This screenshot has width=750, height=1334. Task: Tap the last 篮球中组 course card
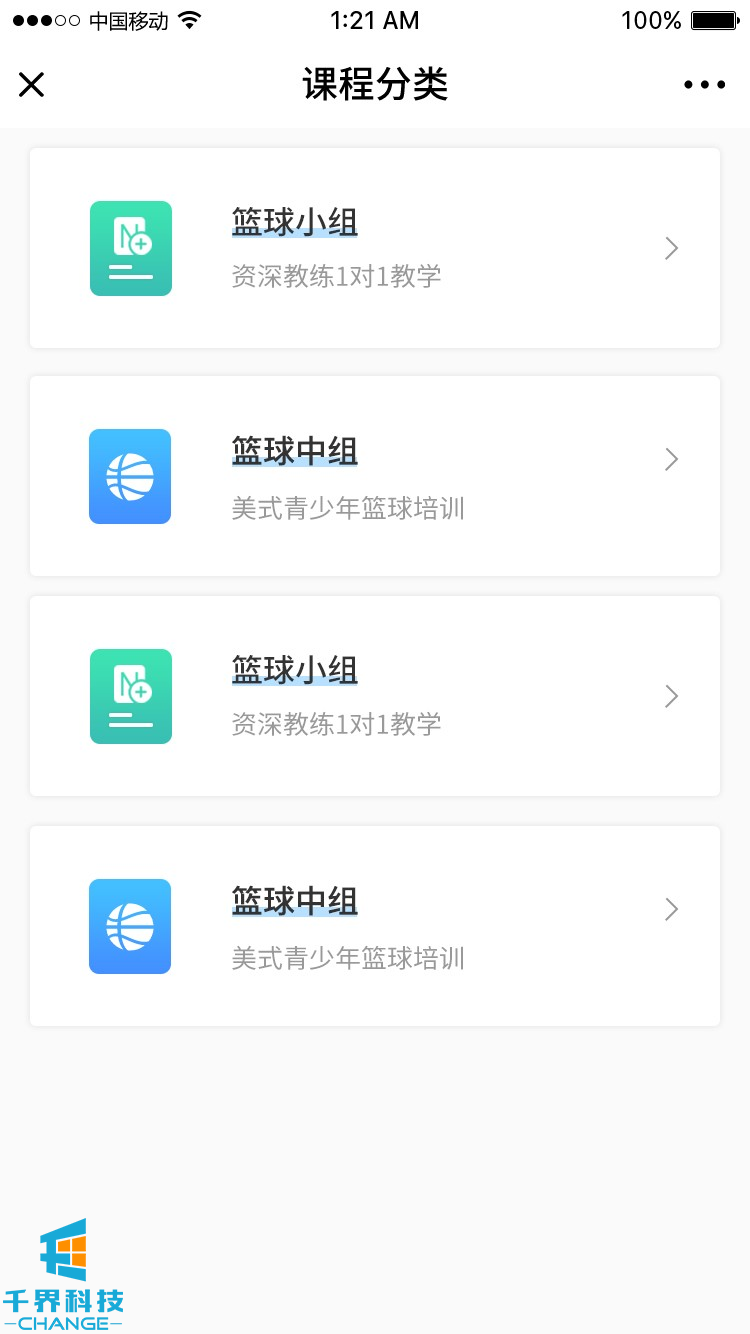pyautogui.click(x=375, y=926)
